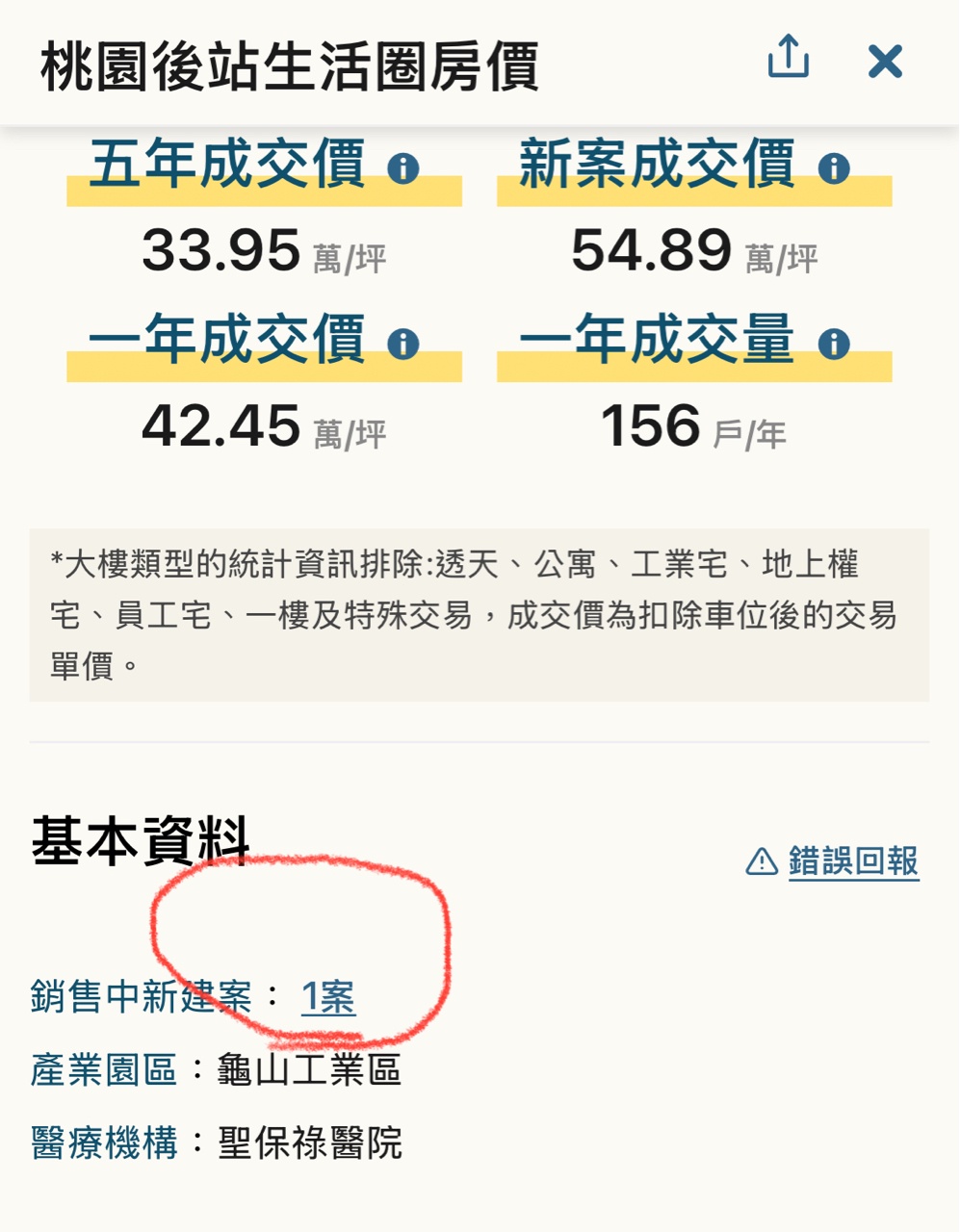Screen dimensions: 960x1232
Task: Close the housing price panel
Action: (885, 62)
